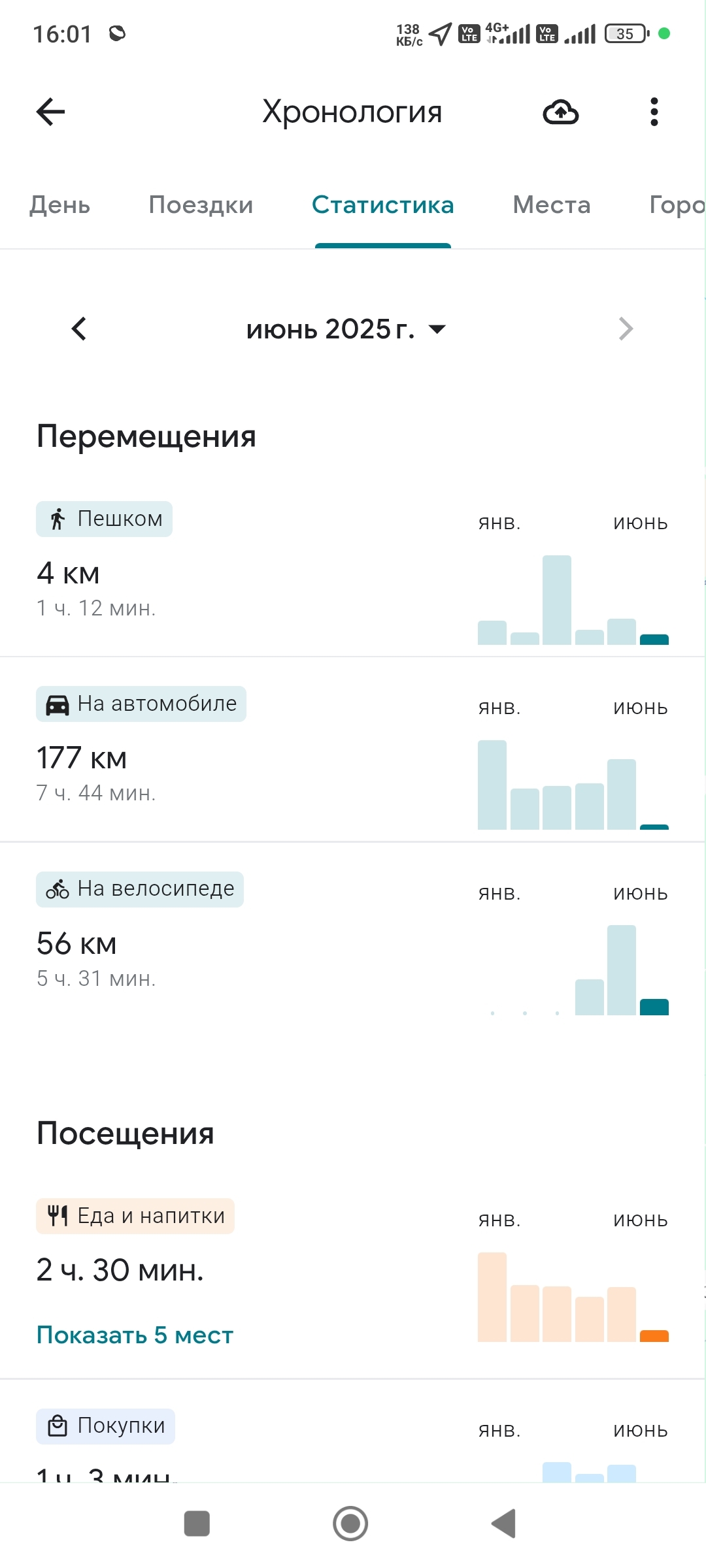Tap the cloud backup icon
Screen dimensions: 706x1568
point(560,112)
